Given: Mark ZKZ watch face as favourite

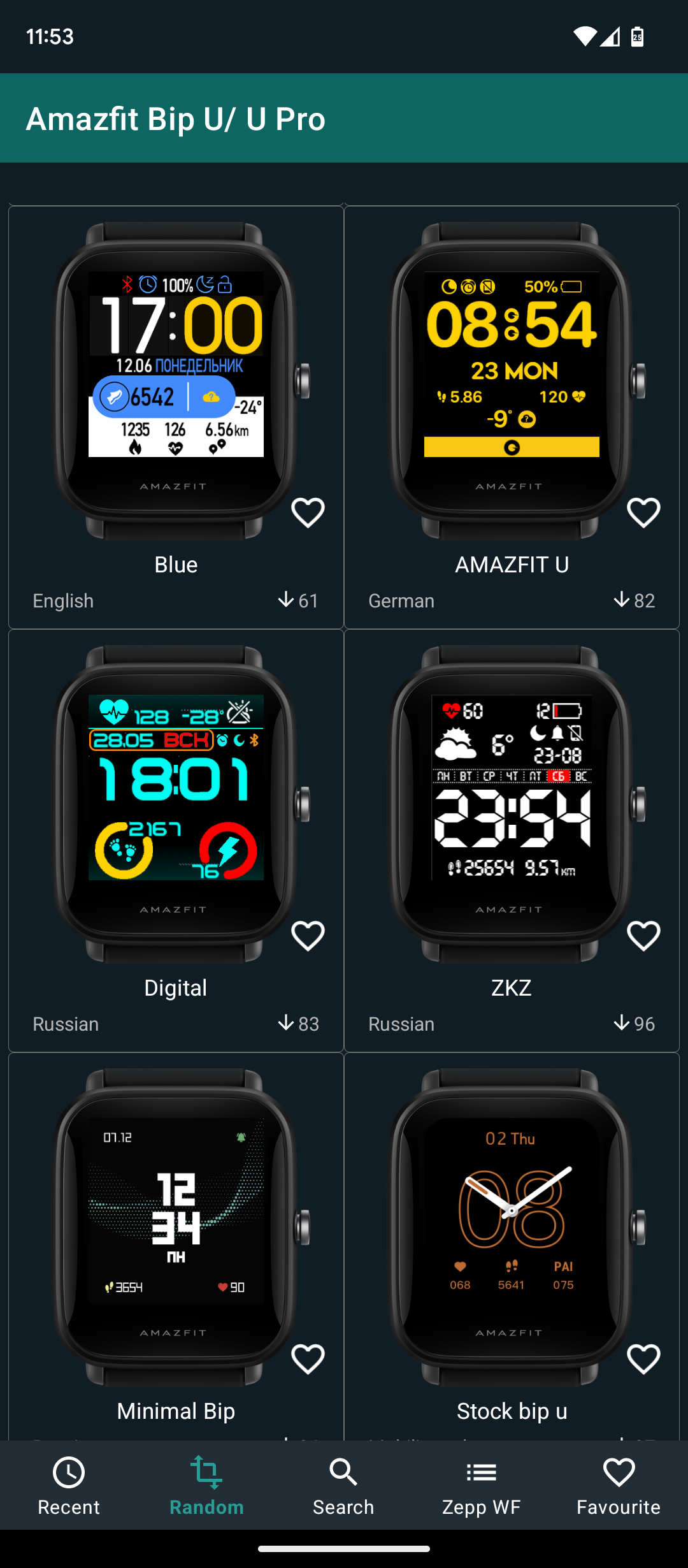Looking at the screenshot, I should click(x=643, y=936).
